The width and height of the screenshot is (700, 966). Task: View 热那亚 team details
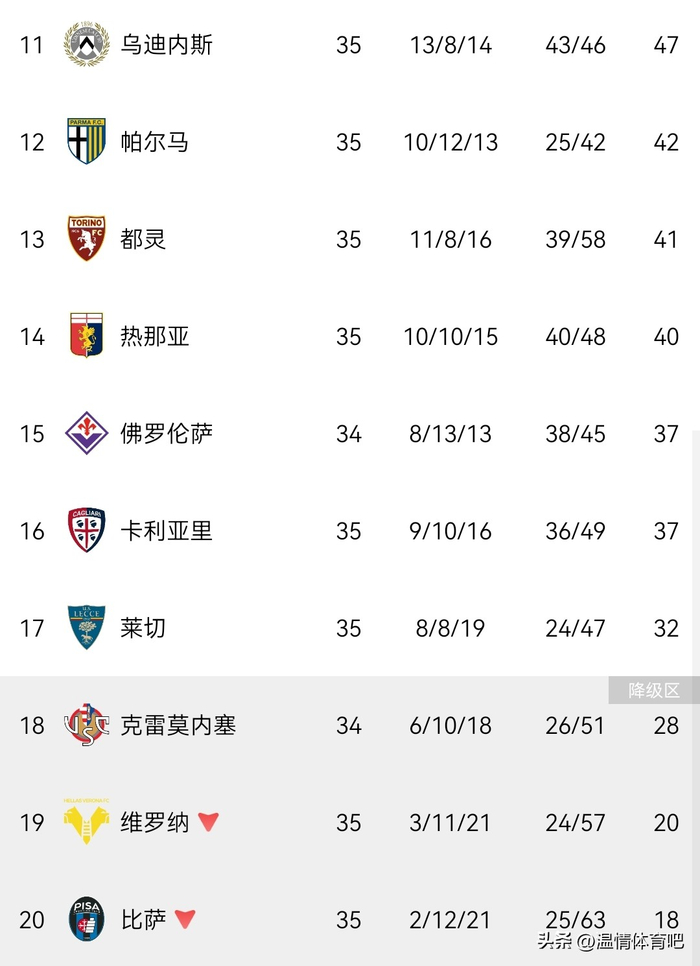point(350,336)
